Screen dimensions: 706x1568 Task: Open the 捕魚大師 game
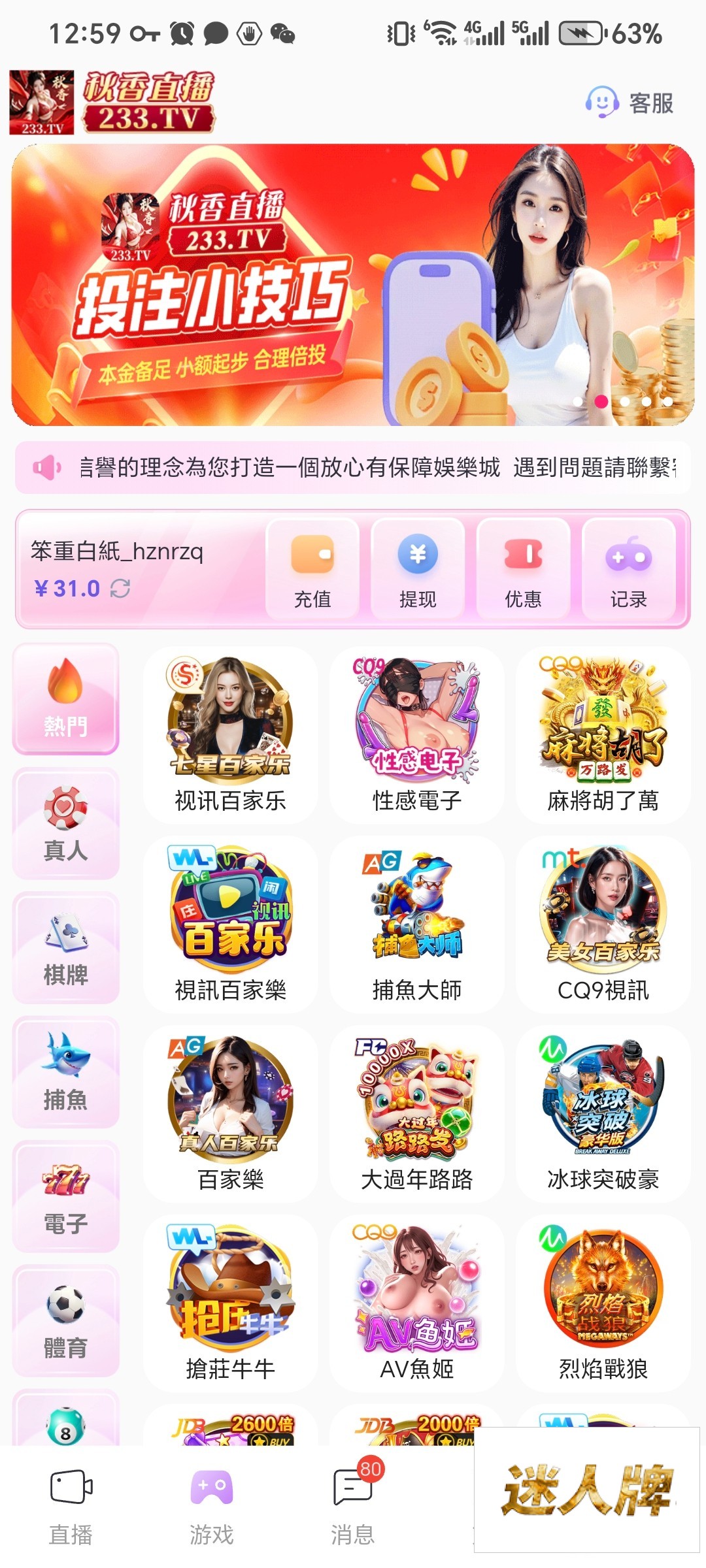(x=417, y=924)
